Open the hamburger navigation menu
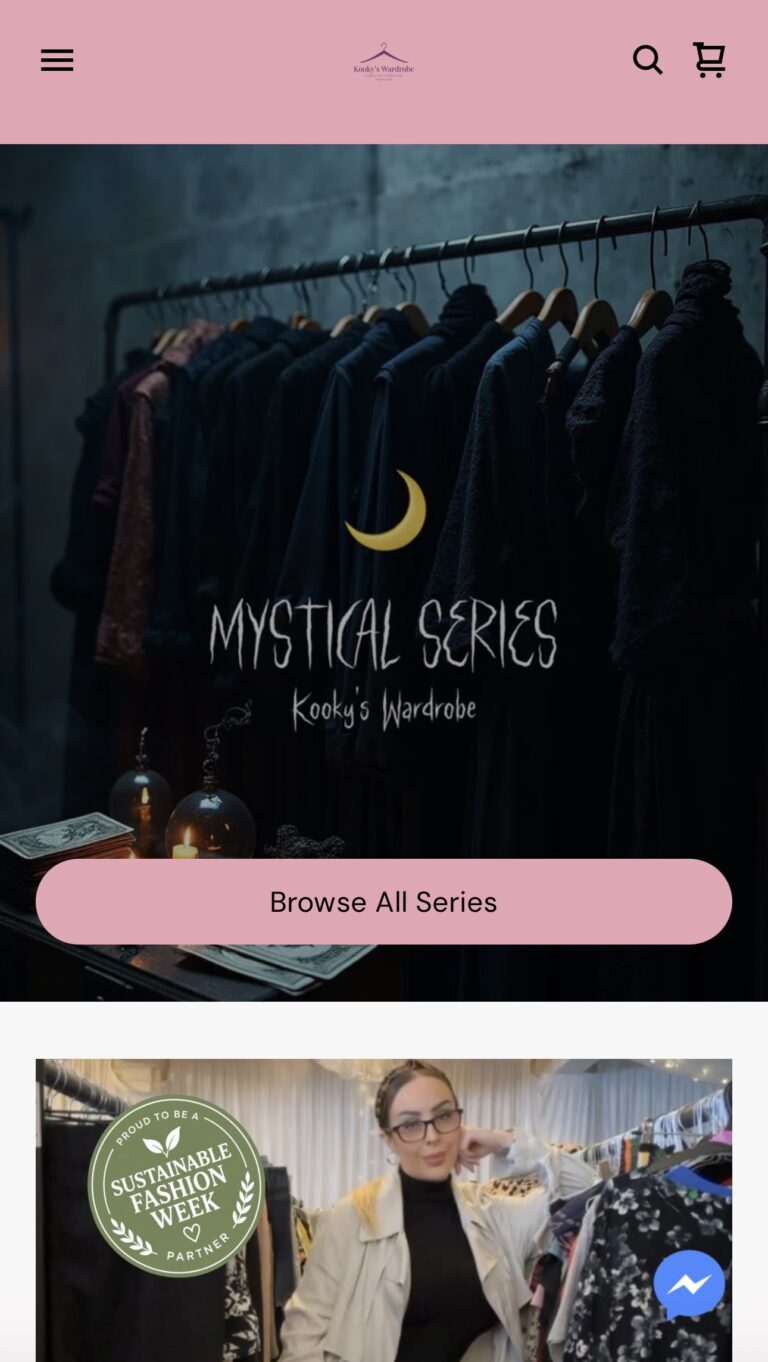This screenshot has width=768, height=1362. [57, 61]
